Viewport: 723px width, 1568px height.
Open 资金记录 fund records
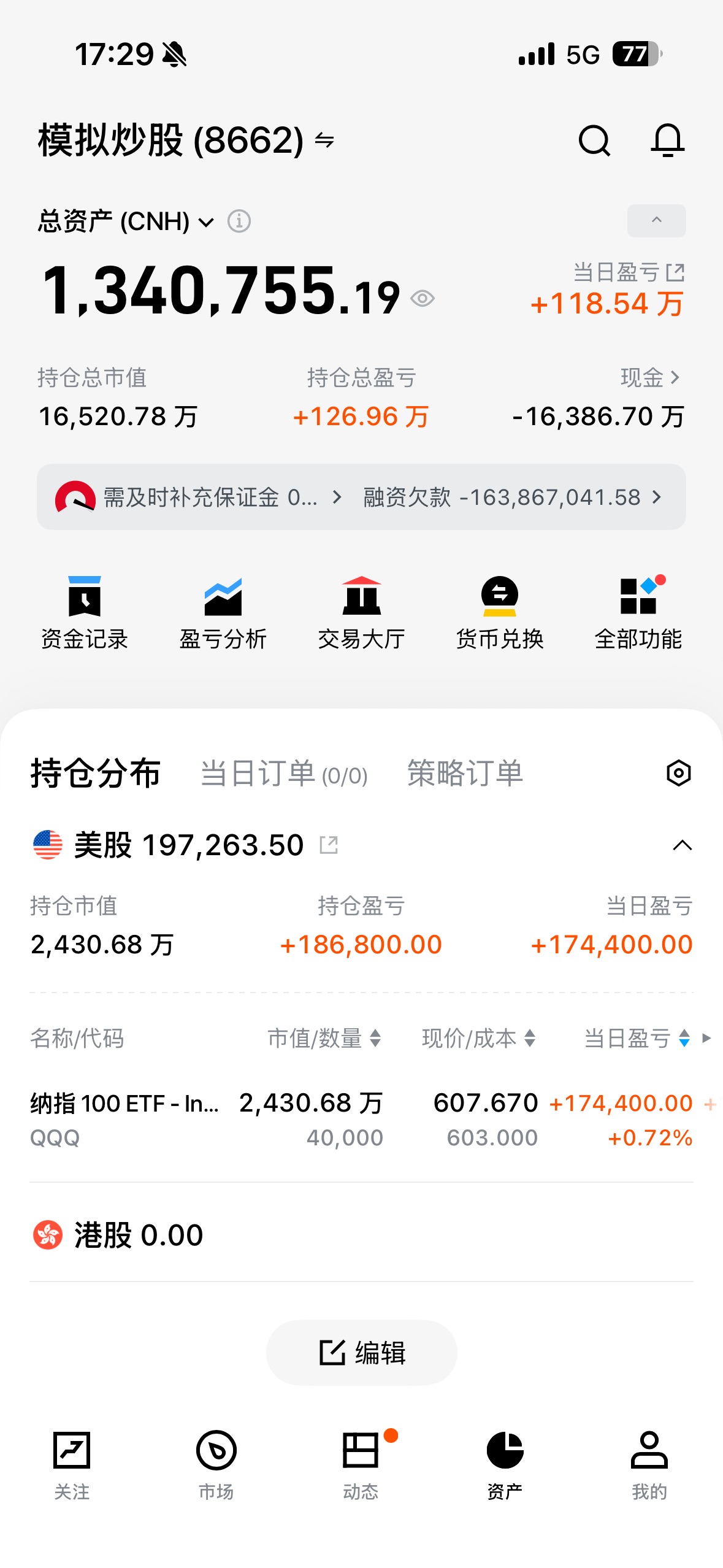tap(85, 613)
